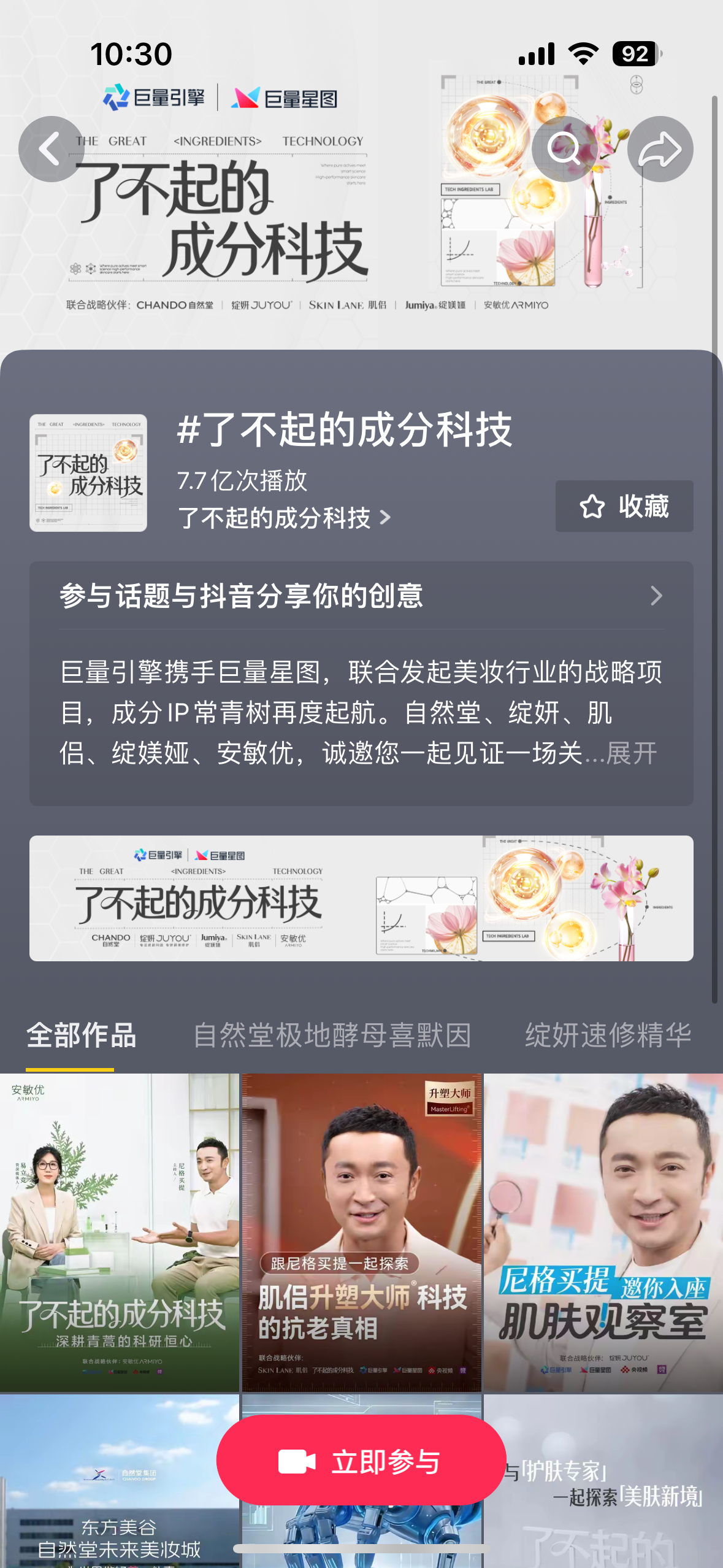Go back using the back arrow
723x1568 pixels.
click(x=51, y=149)
